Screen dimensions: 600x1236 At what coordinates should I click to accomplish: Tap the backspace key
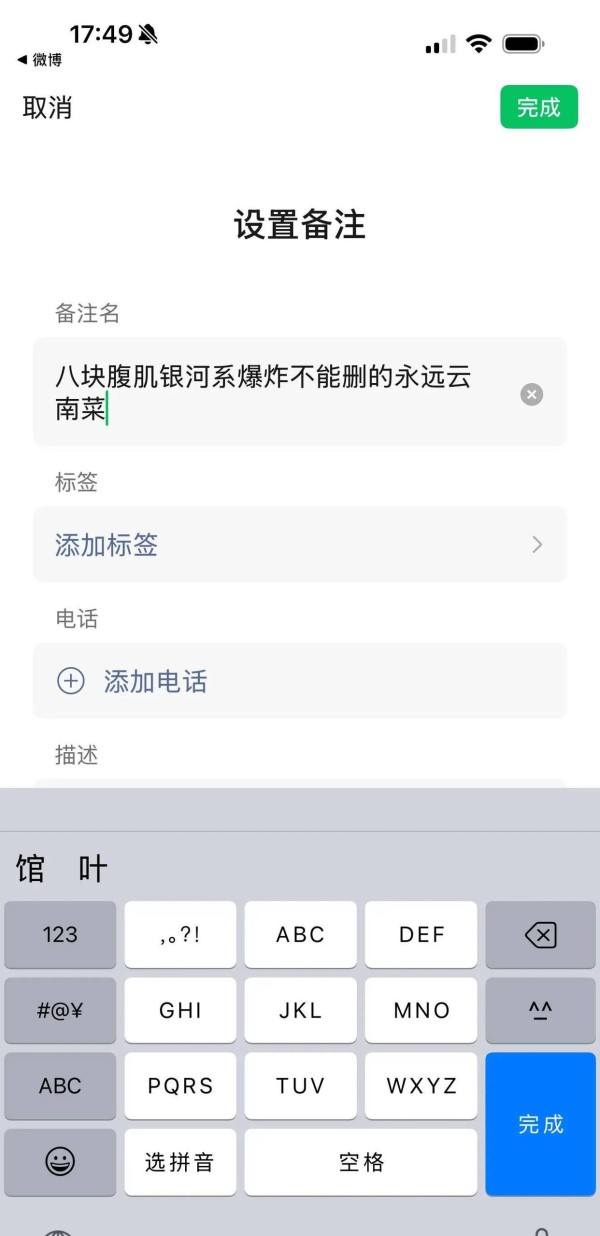[x=540, y=935]
